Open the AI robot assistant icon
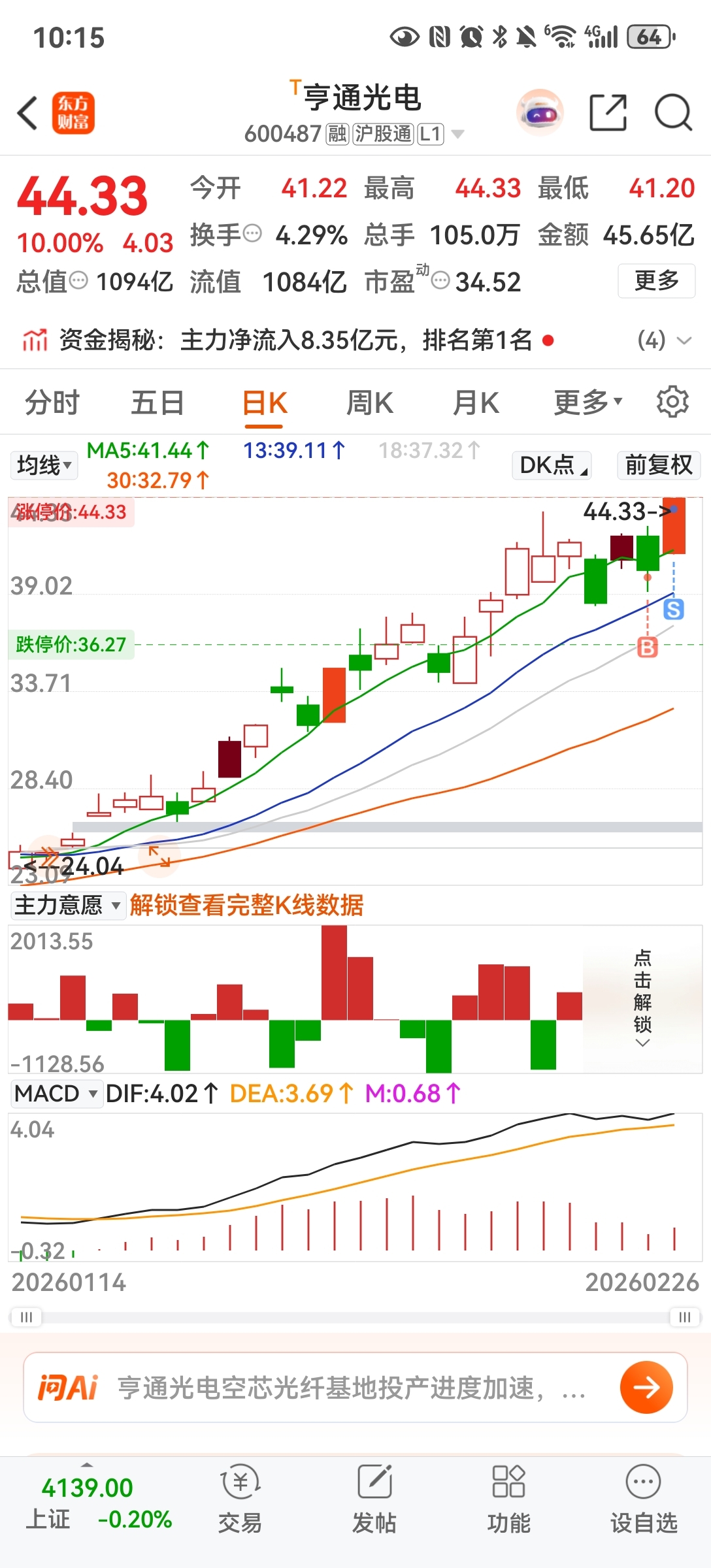711x1568 pixels. coord(540,112)
